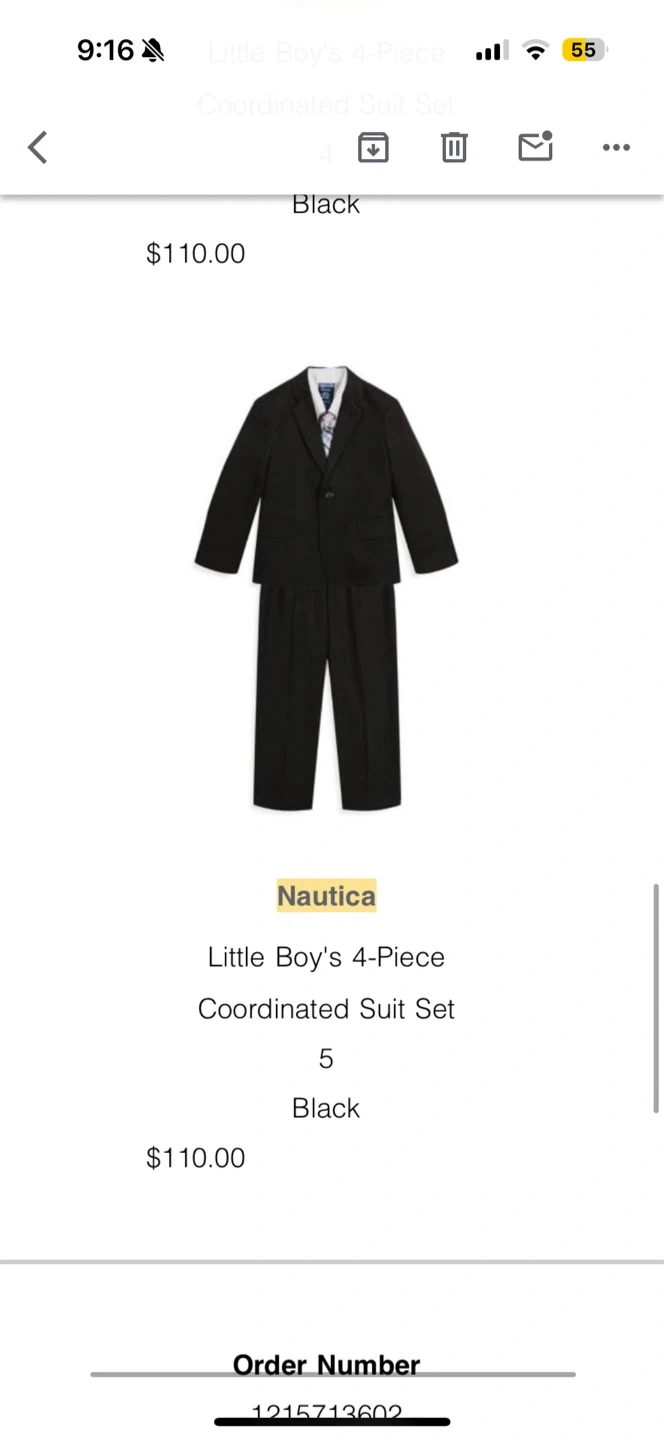Go back to the inbox

pyautogui.click(x=38, y=148)
